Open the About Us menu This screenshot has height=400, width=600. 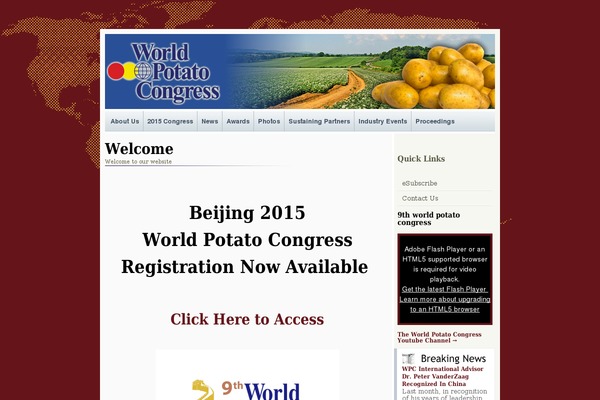tap(125, 121)
